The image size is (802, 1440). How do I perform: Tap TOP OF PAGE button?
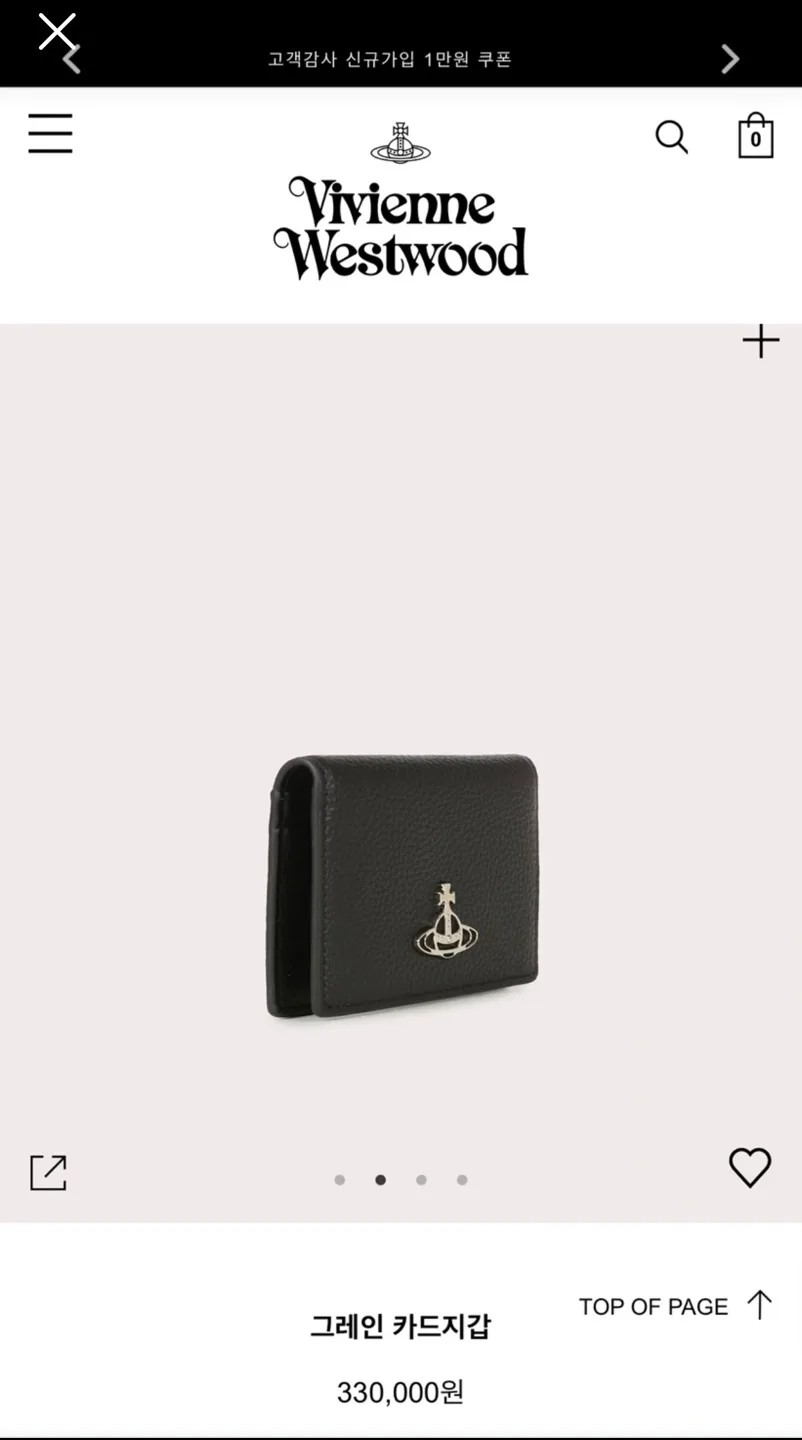pyautogui.click(x=675, y=1306)
